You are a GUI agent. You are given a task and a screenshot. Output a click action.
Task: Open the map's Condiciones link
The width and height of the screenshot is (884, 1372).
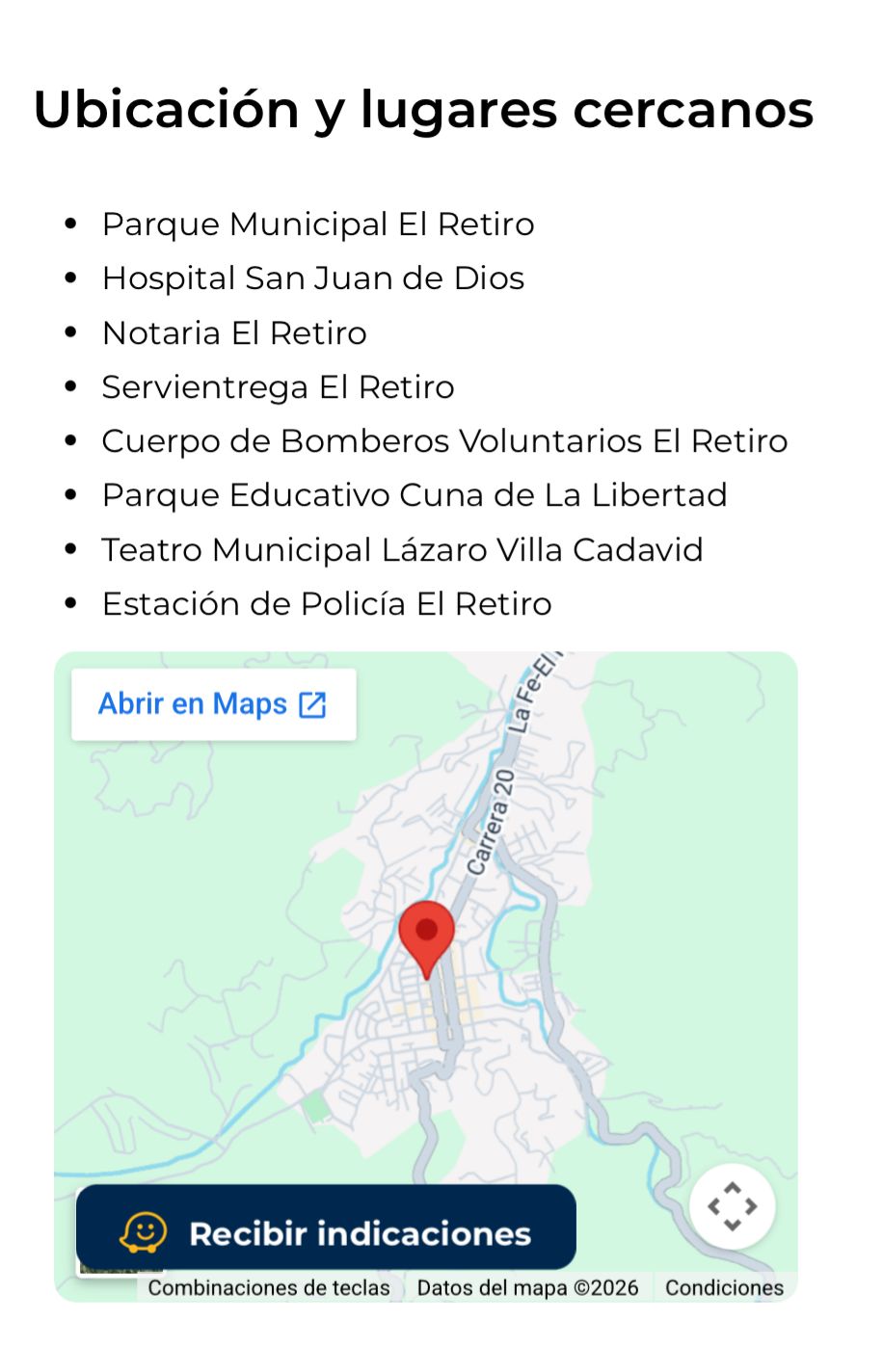[x=724, y=1288]
